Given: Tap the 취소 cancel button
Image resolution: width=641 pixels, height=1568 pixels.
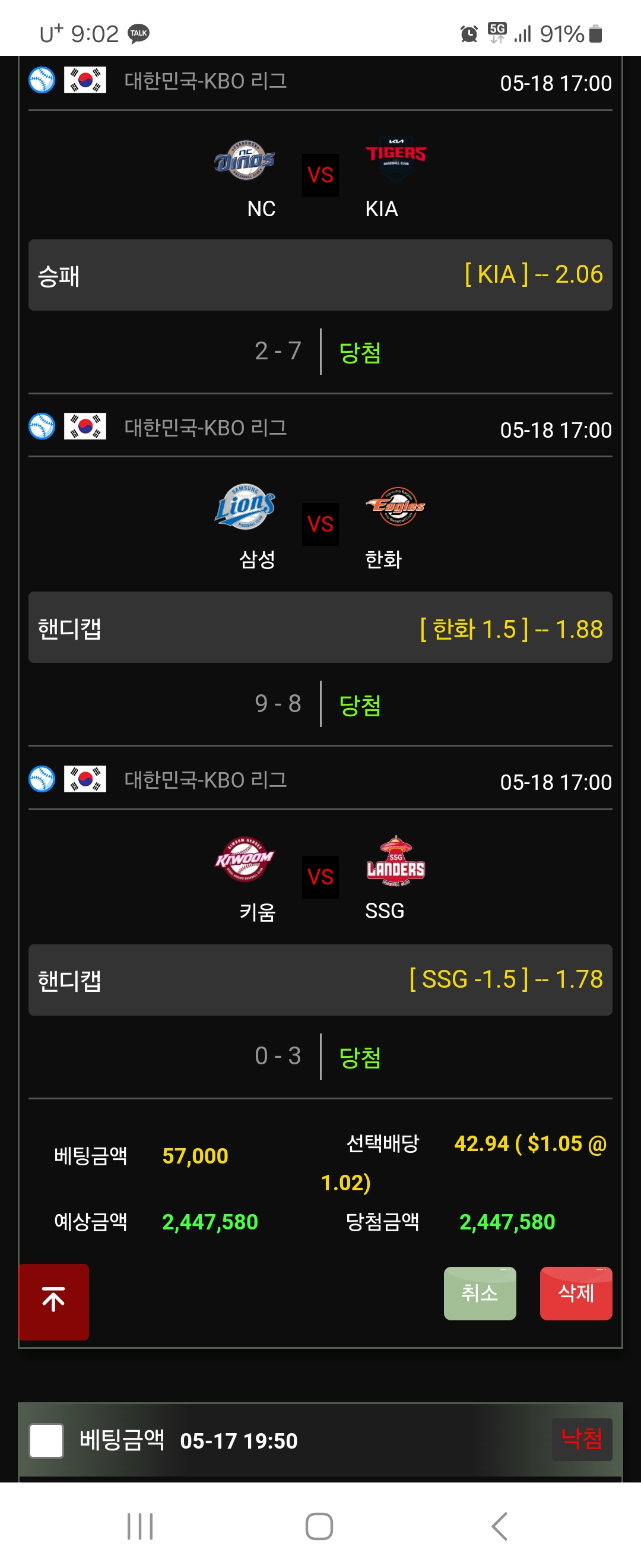Looking at the screenshot, I should (479, 1293).
